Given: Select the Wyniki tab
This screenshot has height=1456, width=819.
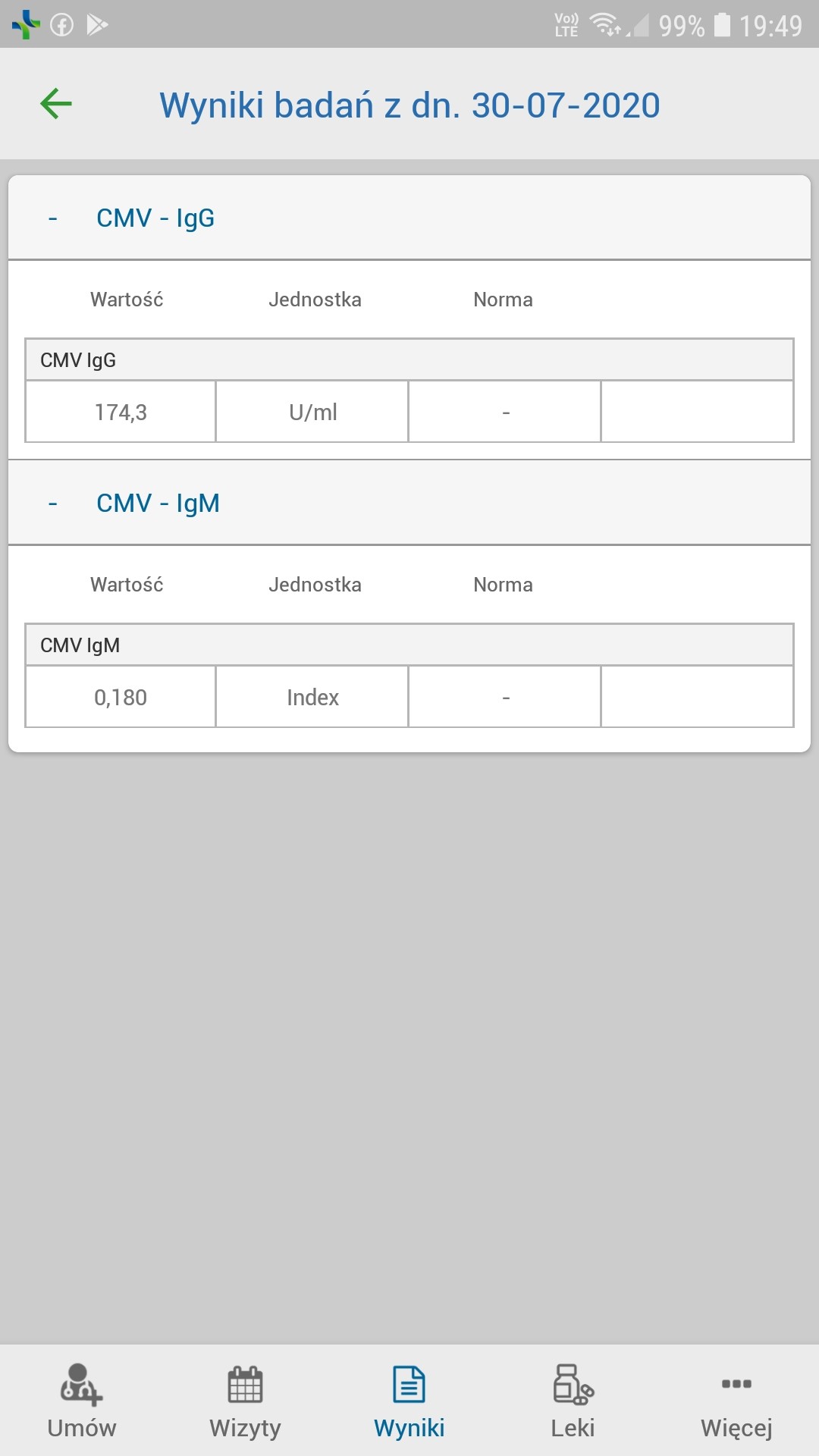Looking at the screenshot, I should tap(409, 1401).
